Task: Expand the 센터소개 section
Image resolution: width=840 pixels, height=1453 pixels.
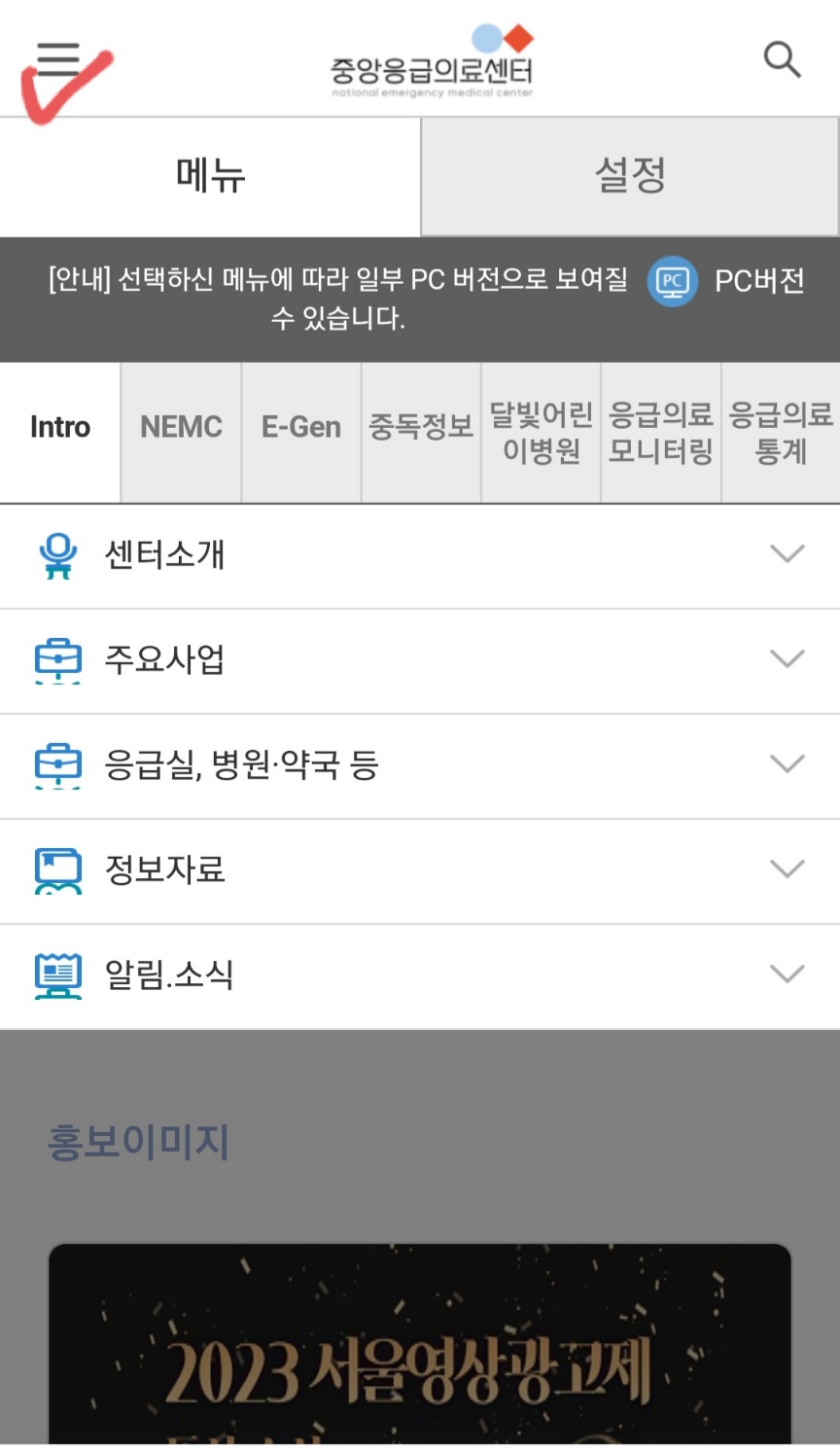Action: [x=787, y=555]
